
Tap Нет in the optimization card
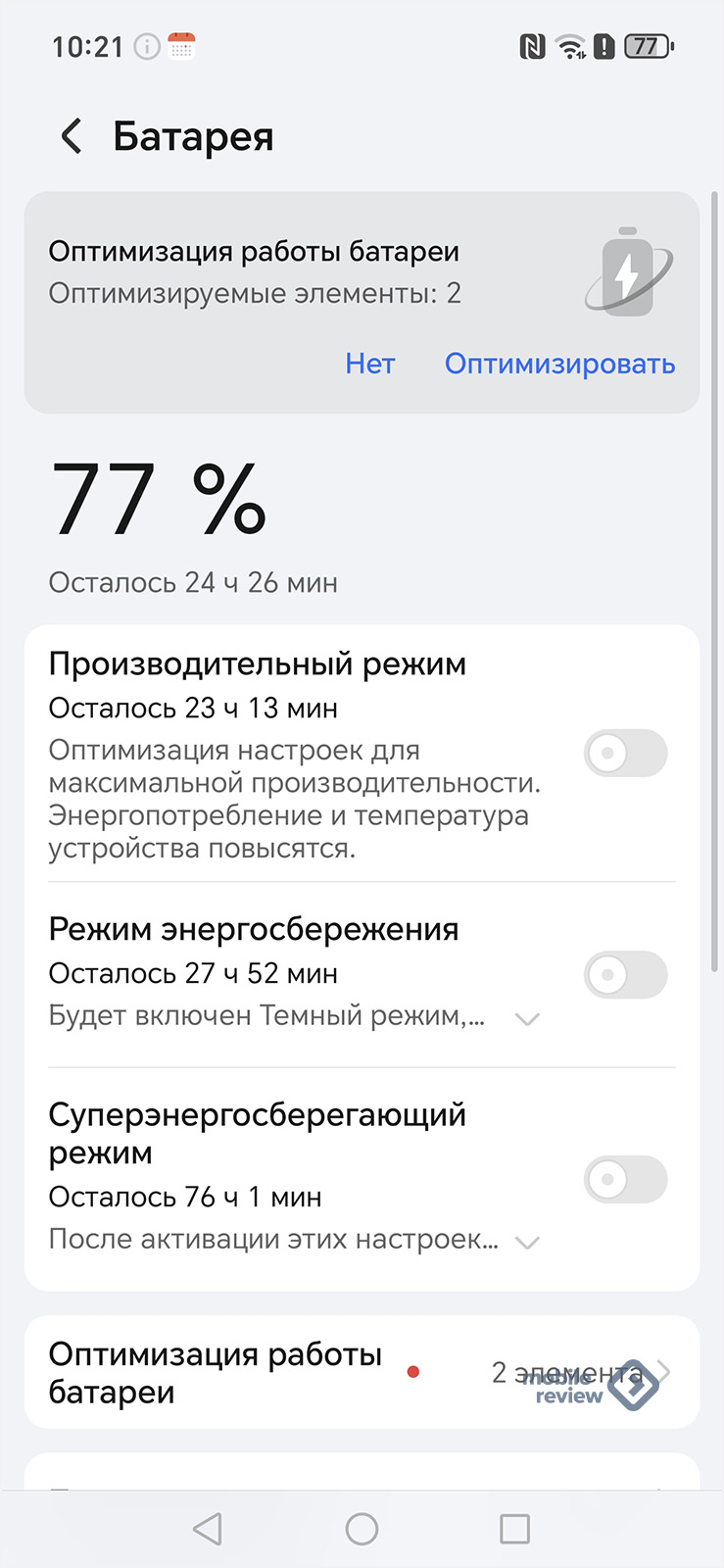pos(369,364)
